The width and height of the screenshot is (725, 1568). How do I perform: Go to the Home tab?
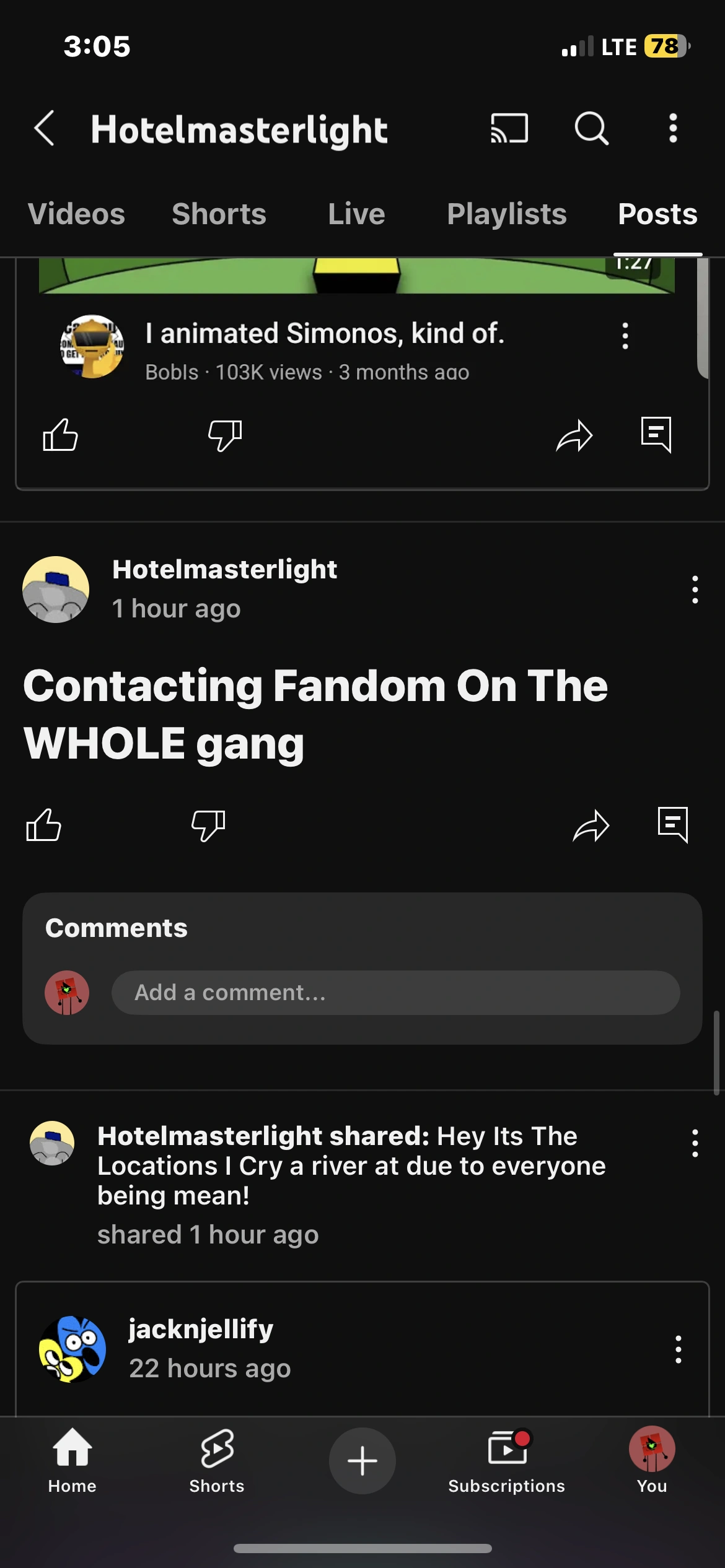[x=72, y=1460]
